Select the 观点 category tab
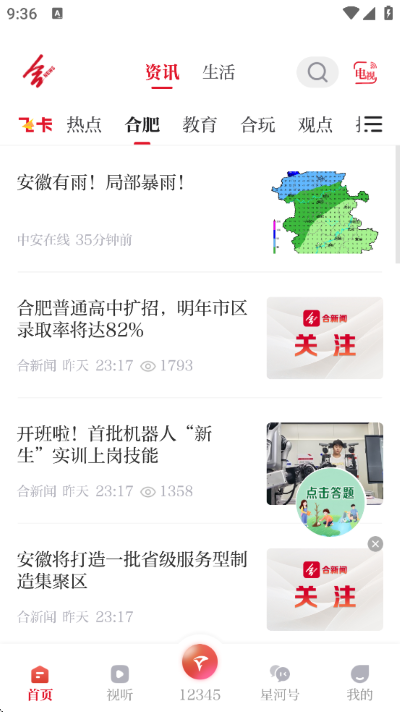Viewport: 400px width, 712px height. (316, 124)
